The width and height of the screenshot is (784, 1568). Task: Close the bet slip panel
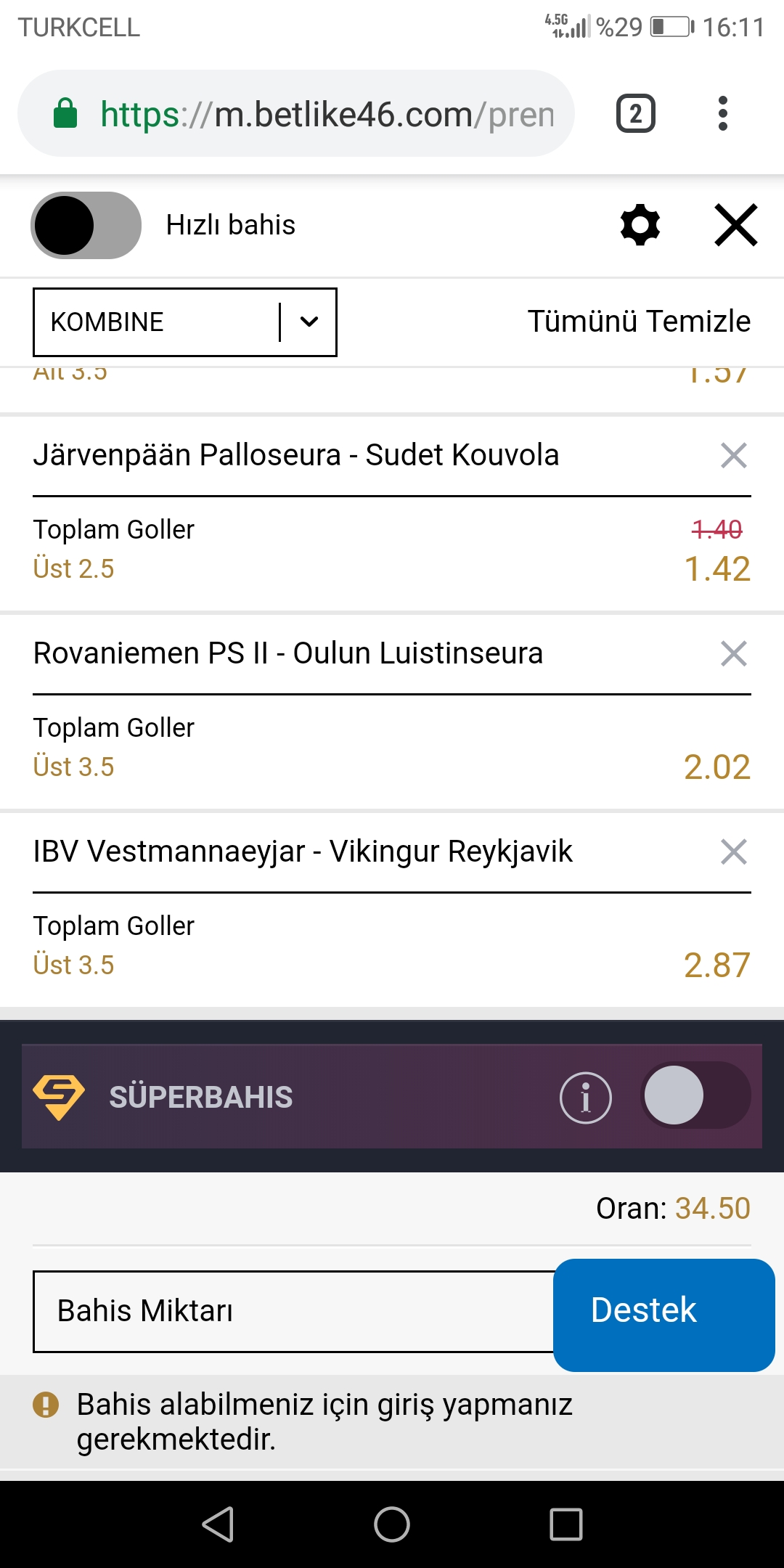(x=736, y=225)
